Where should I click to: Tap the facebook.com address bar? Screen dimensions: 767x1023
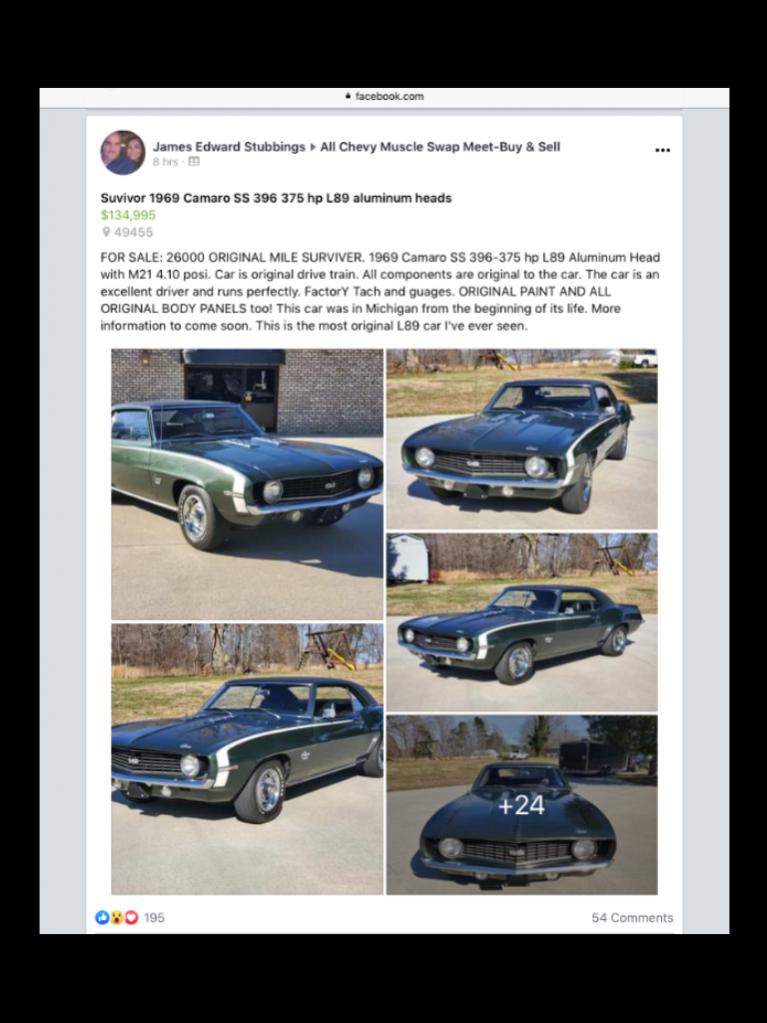coord(384,96)
